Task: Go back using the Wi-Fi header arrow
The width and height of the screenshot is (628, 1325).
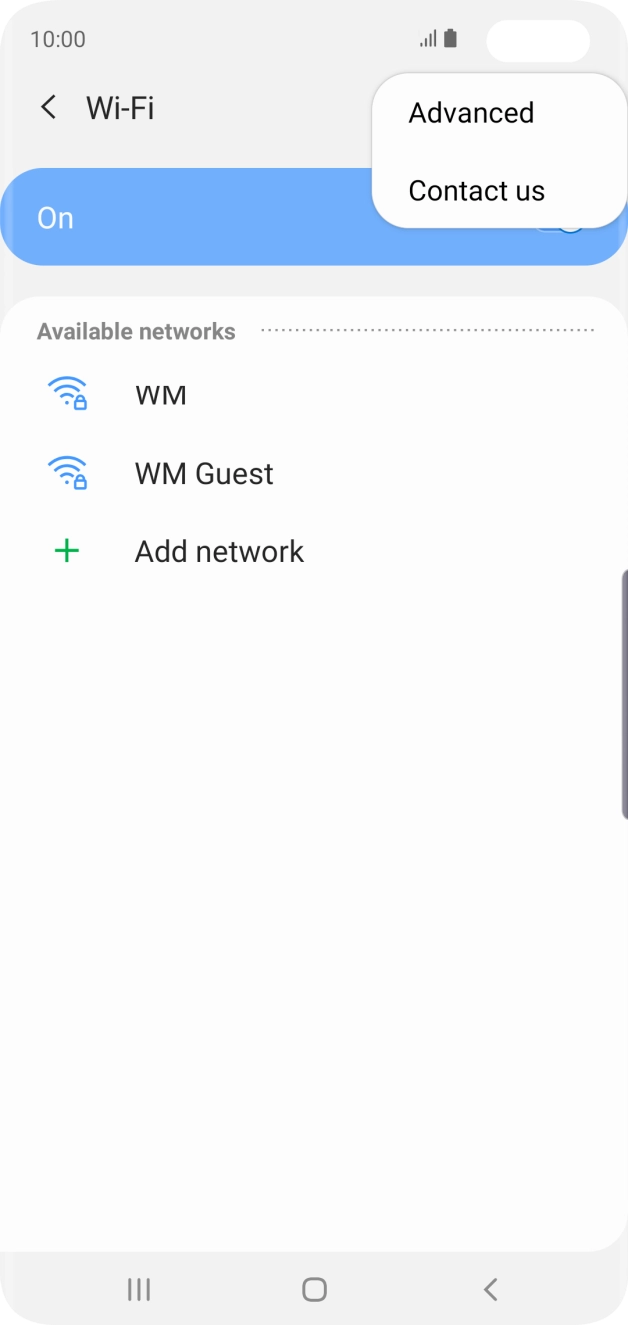Action: 48,108
